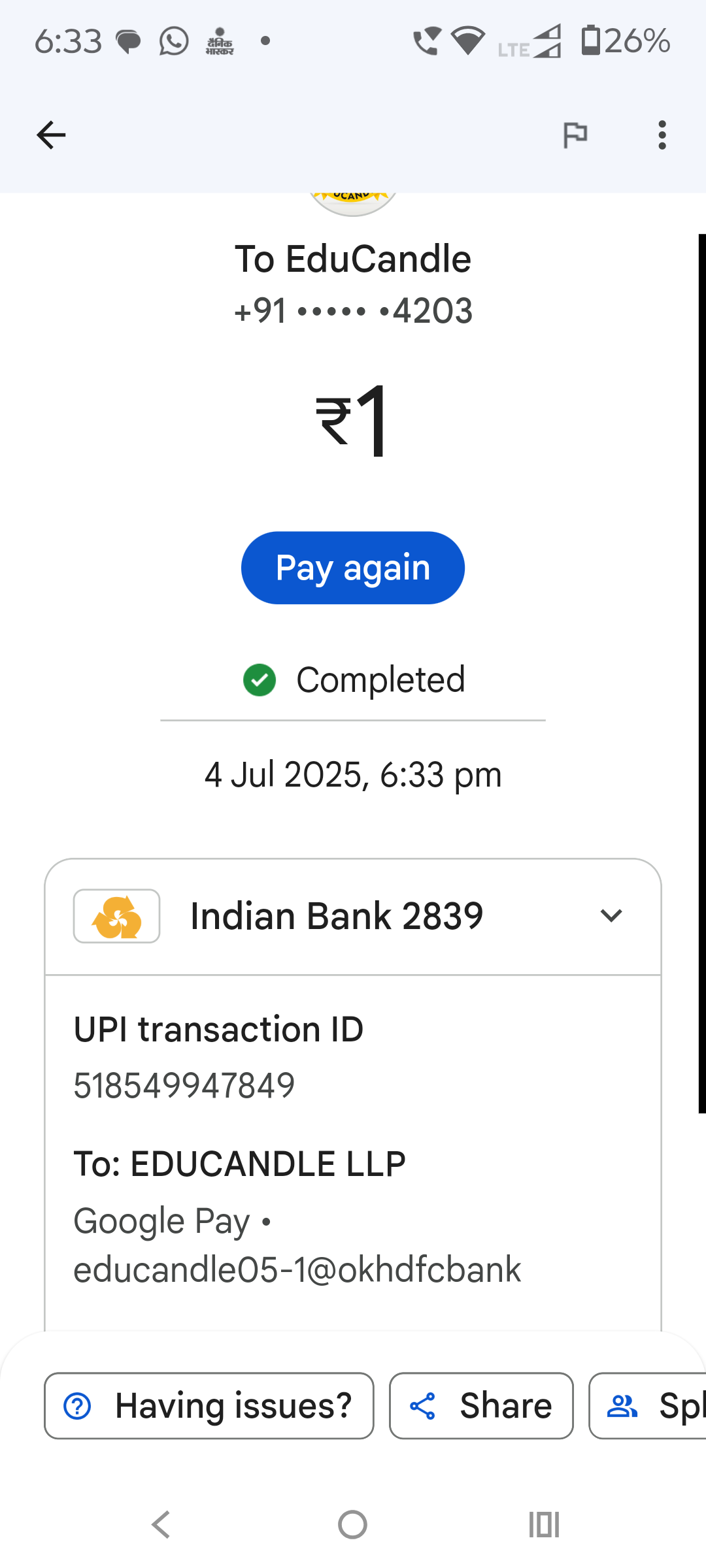The height and width of the screenshot is (1568, 706).
Task: Tap the Pay again button
Action: [353, 568]
